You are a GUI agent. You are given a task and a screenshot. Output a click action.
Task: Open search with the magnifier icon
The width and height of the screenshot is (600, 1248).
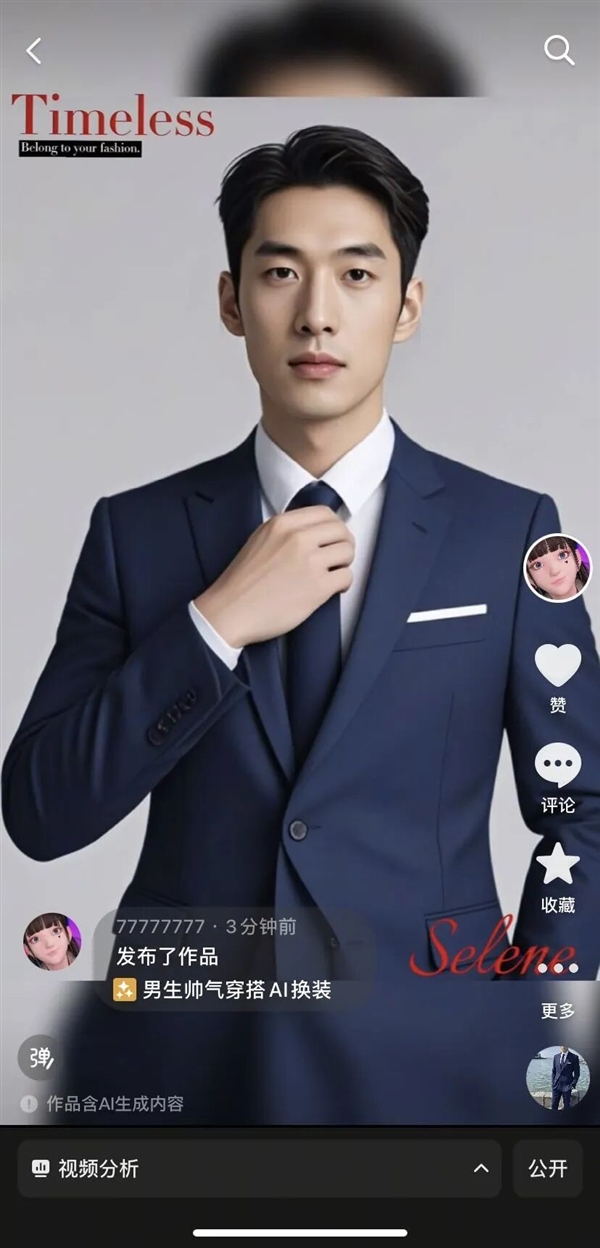point(559,51)
